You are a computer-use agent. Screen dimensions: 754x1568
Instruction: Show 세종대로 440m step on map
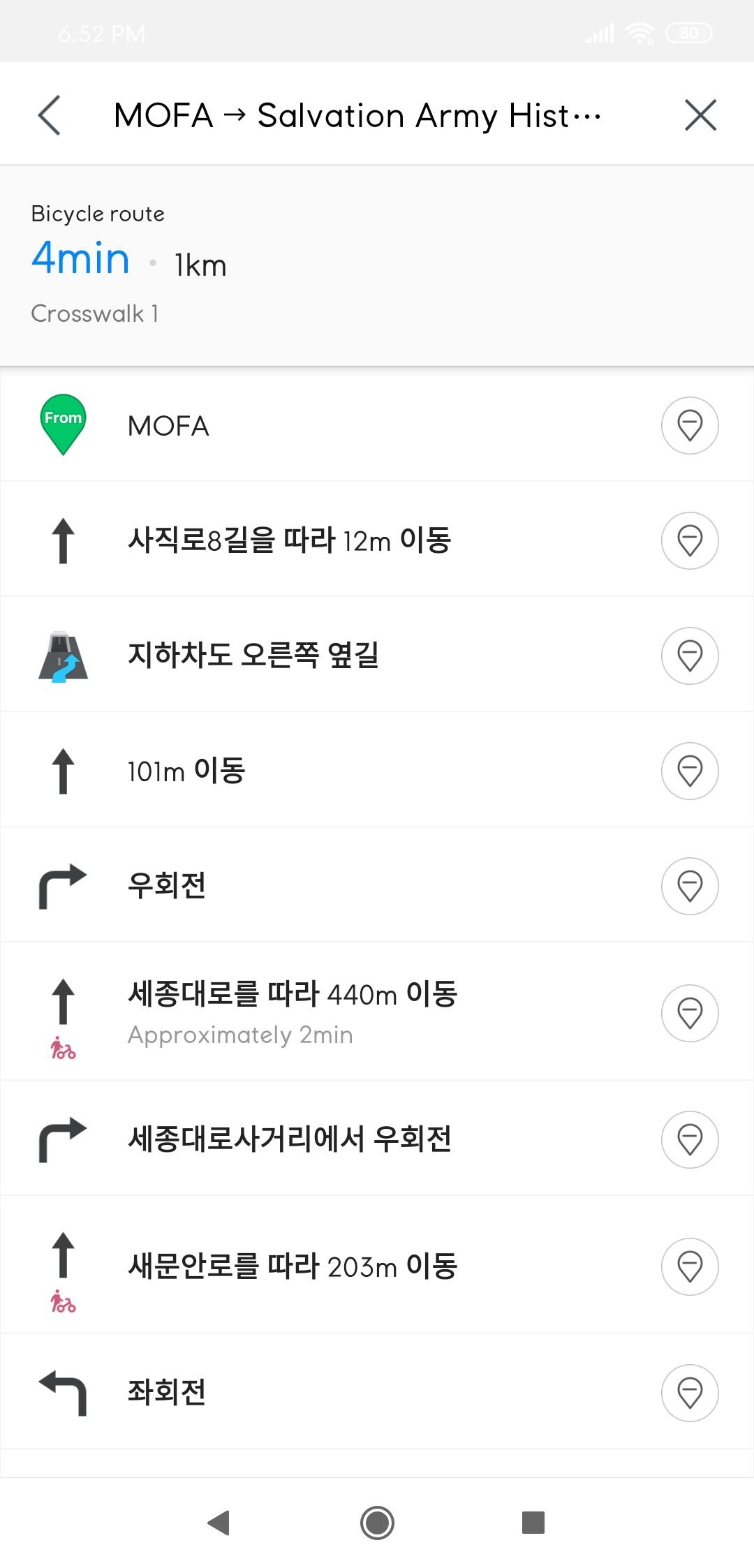click(690, 1013)
